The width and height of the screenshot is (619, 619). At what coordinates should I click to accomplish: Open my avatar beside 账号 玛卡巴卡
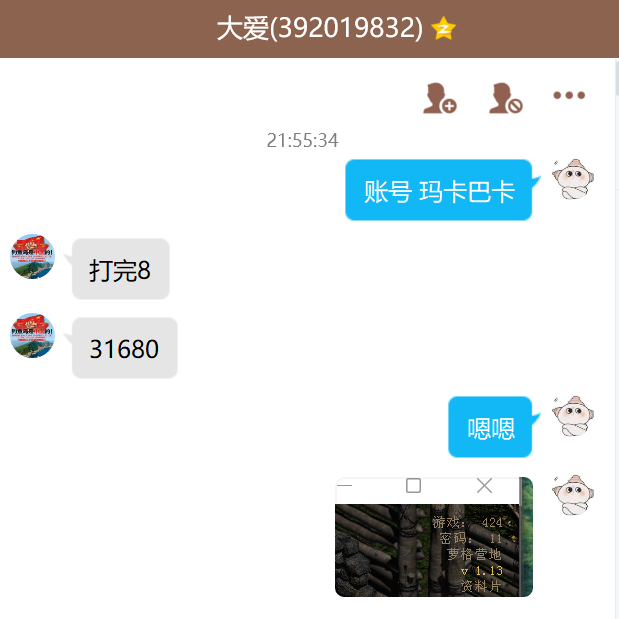pos(574,178)
